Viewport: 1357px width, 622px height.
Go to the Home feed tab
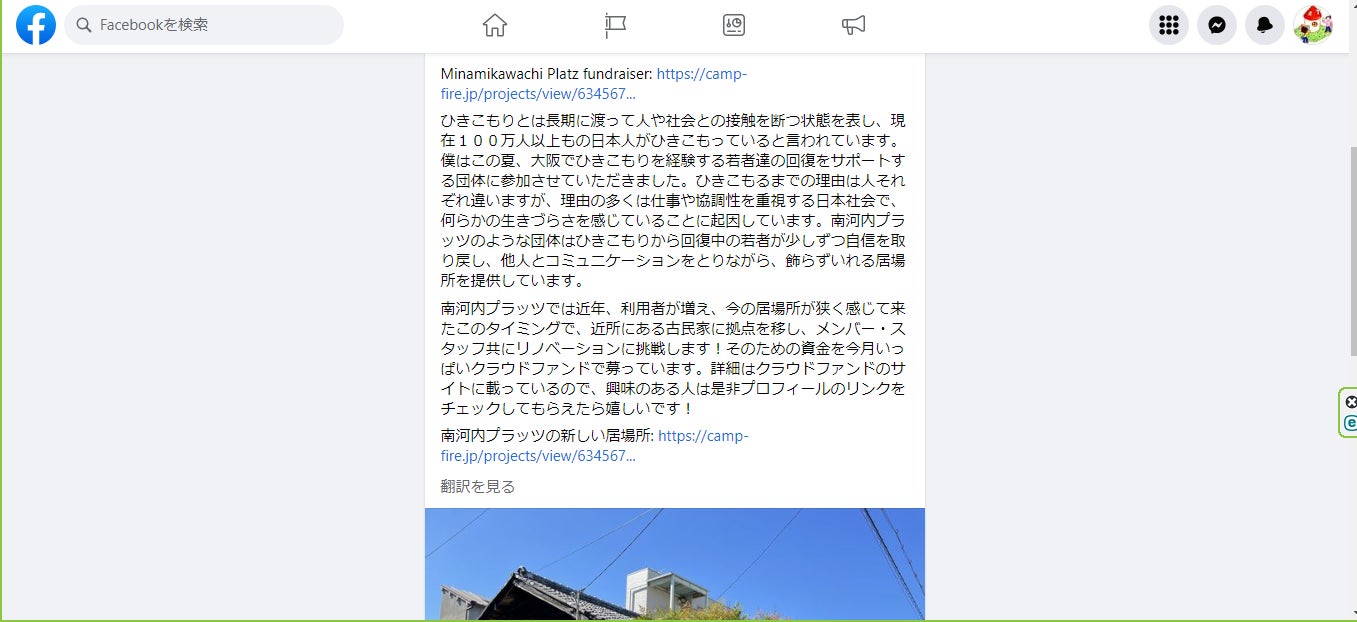pyautogui.click(x=495, y=26)
